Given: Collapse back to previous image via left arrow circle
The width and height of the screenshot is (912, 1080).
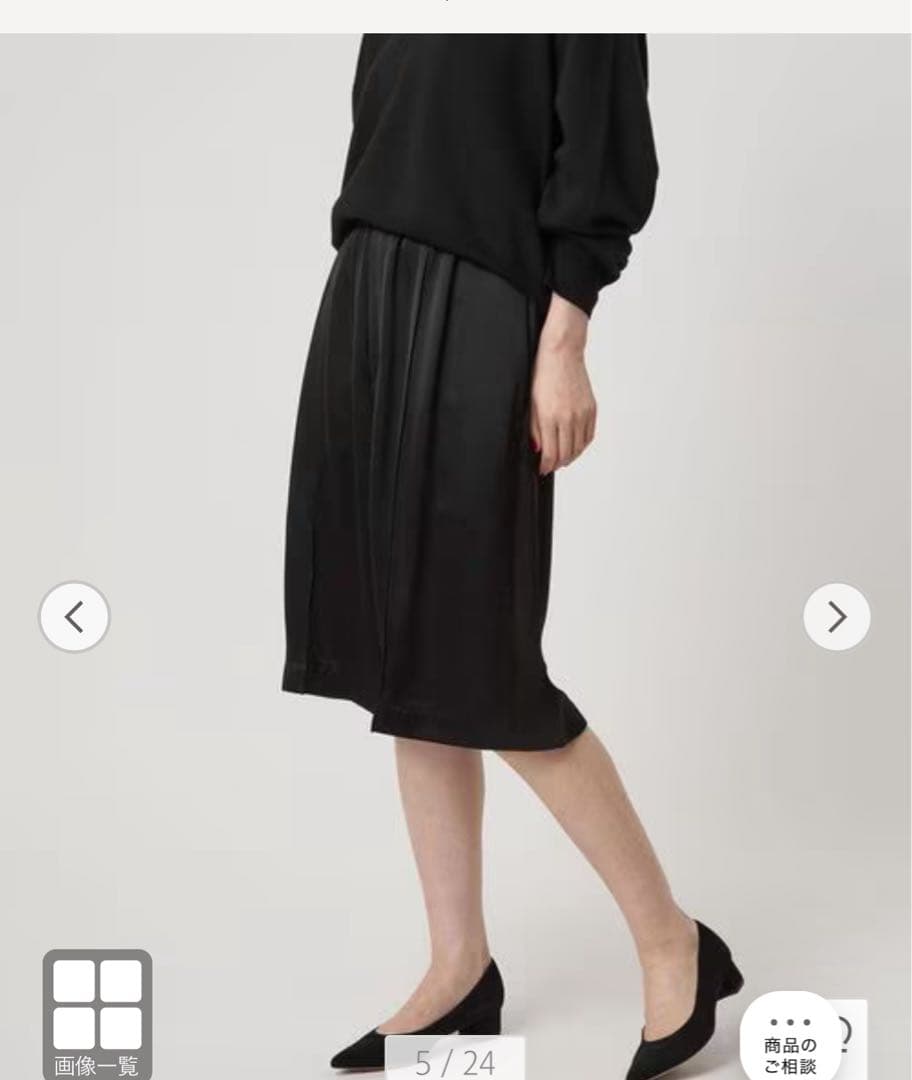Looking at the screenshot, I should (74, 617).
